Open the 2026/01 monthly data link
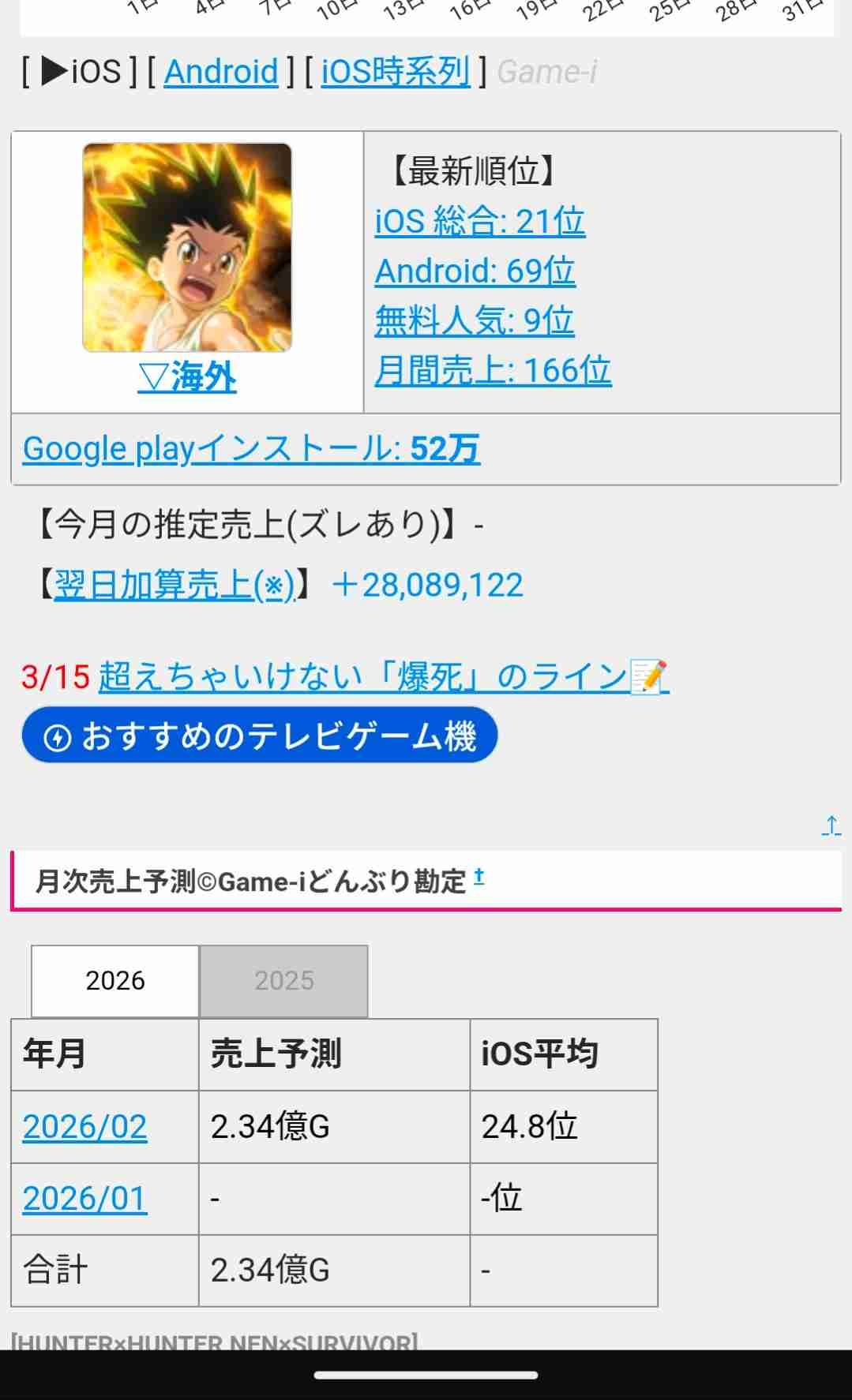852x1400 pixels. [84, 1198]
